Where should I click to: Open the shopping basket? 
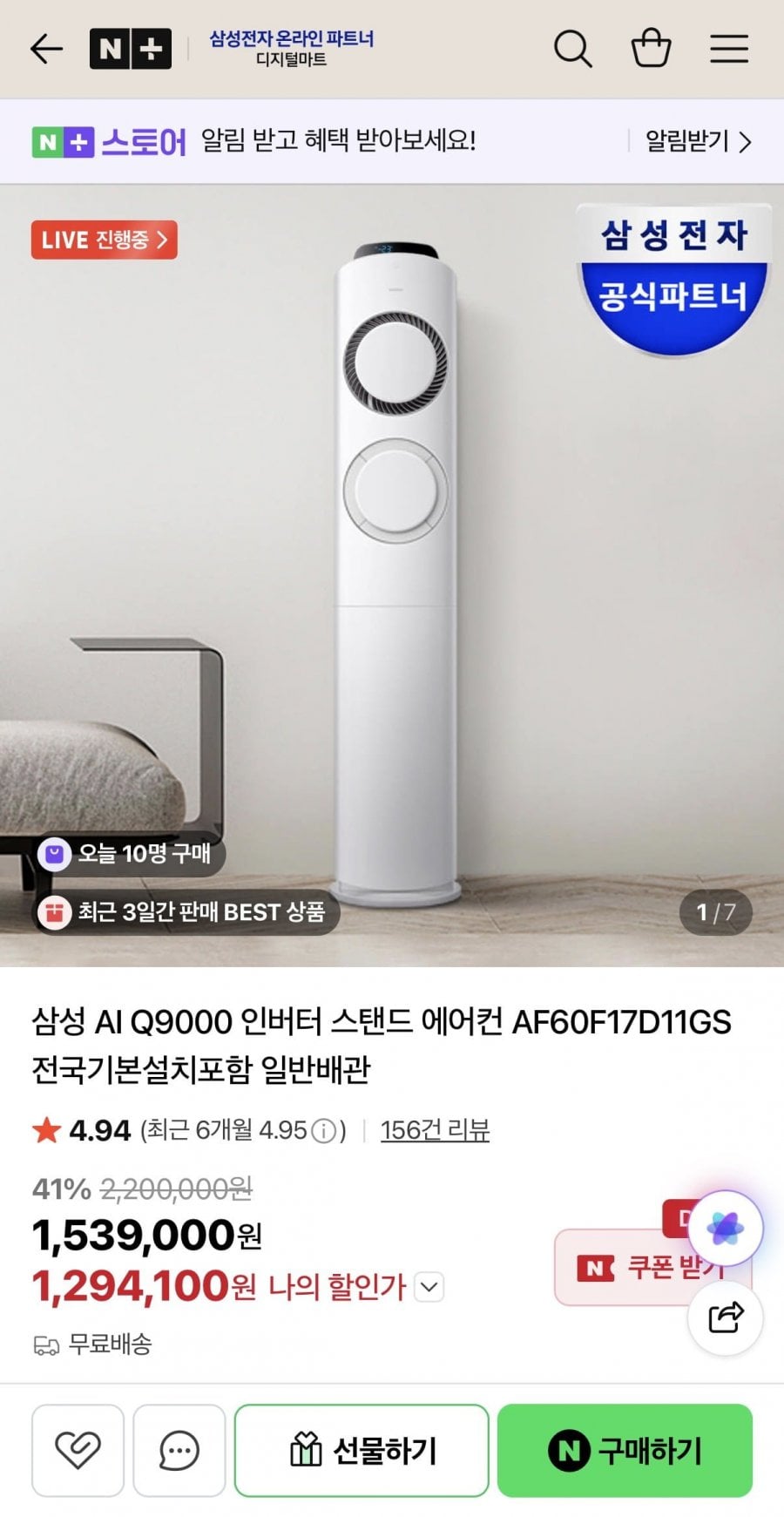651,48
